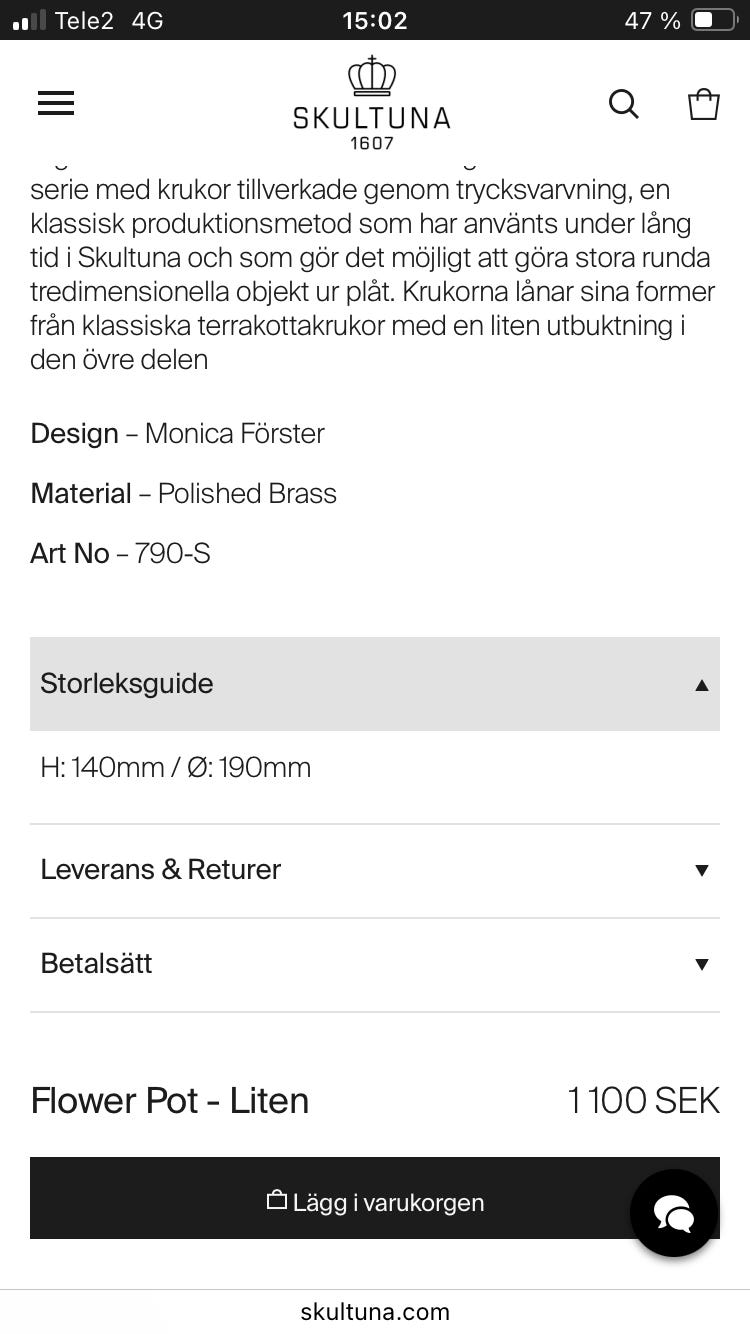Click the designer name Monica Förster
This screenshot has width=750, height=1334.
pyautogui.click(x=235, y=433)
